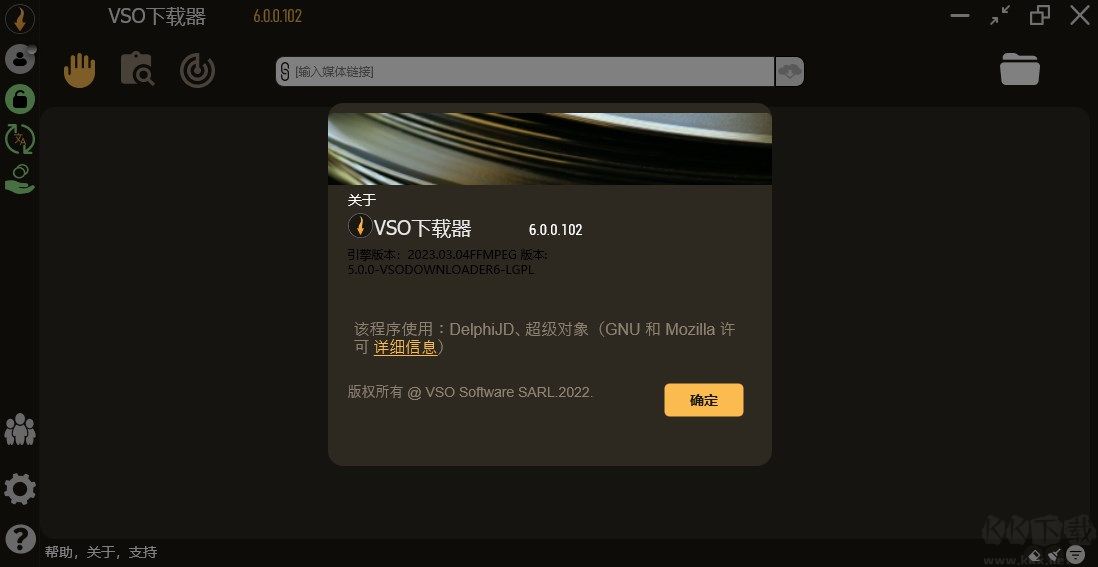Confirm the About dialog with 确定
Screen dimensions: 1098x567
pyautogui.click(x=703, y=400)
